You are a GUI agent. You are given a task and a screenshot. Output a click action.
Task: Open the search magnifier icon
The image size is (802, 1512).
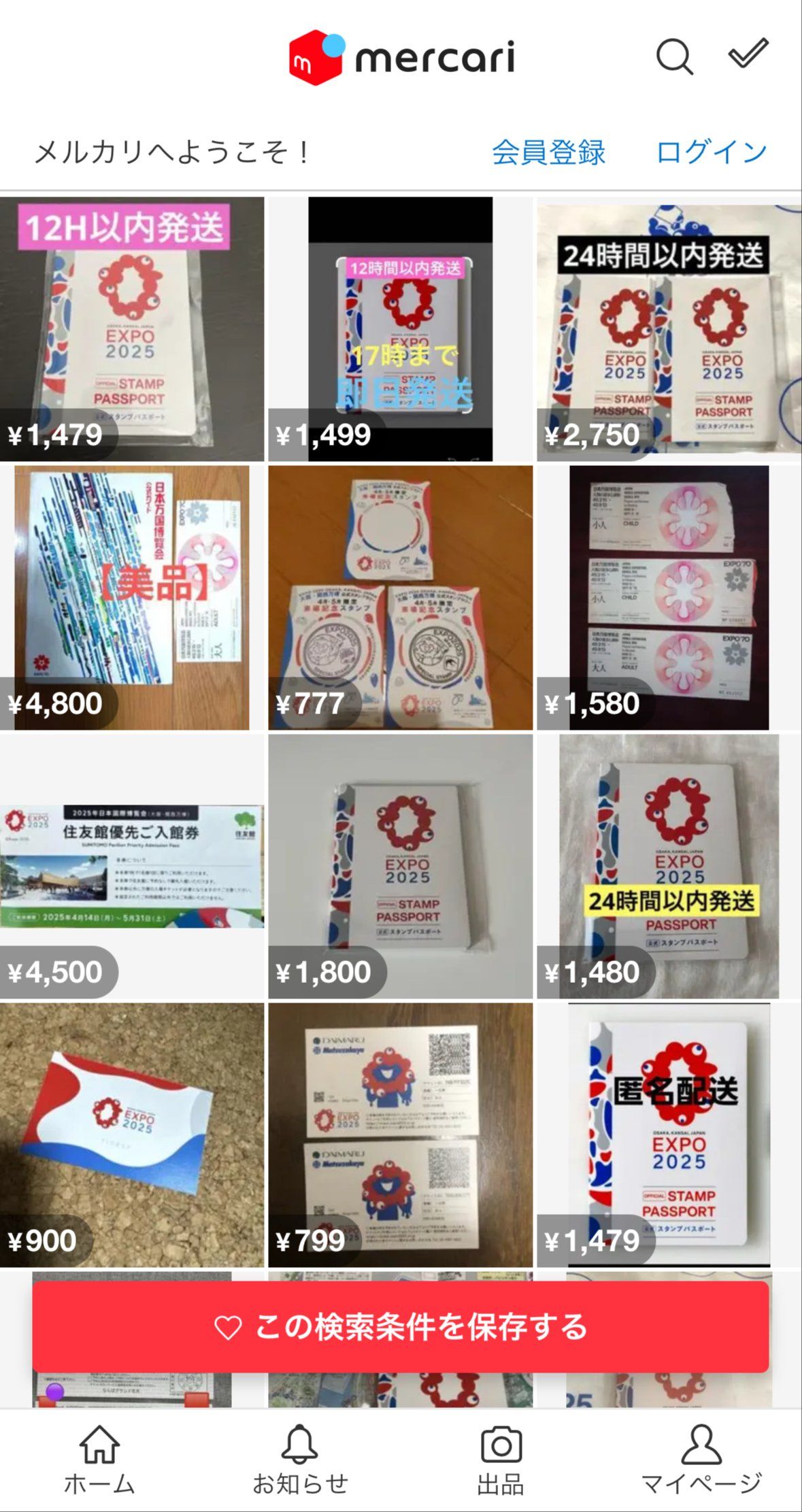[674, 56]
